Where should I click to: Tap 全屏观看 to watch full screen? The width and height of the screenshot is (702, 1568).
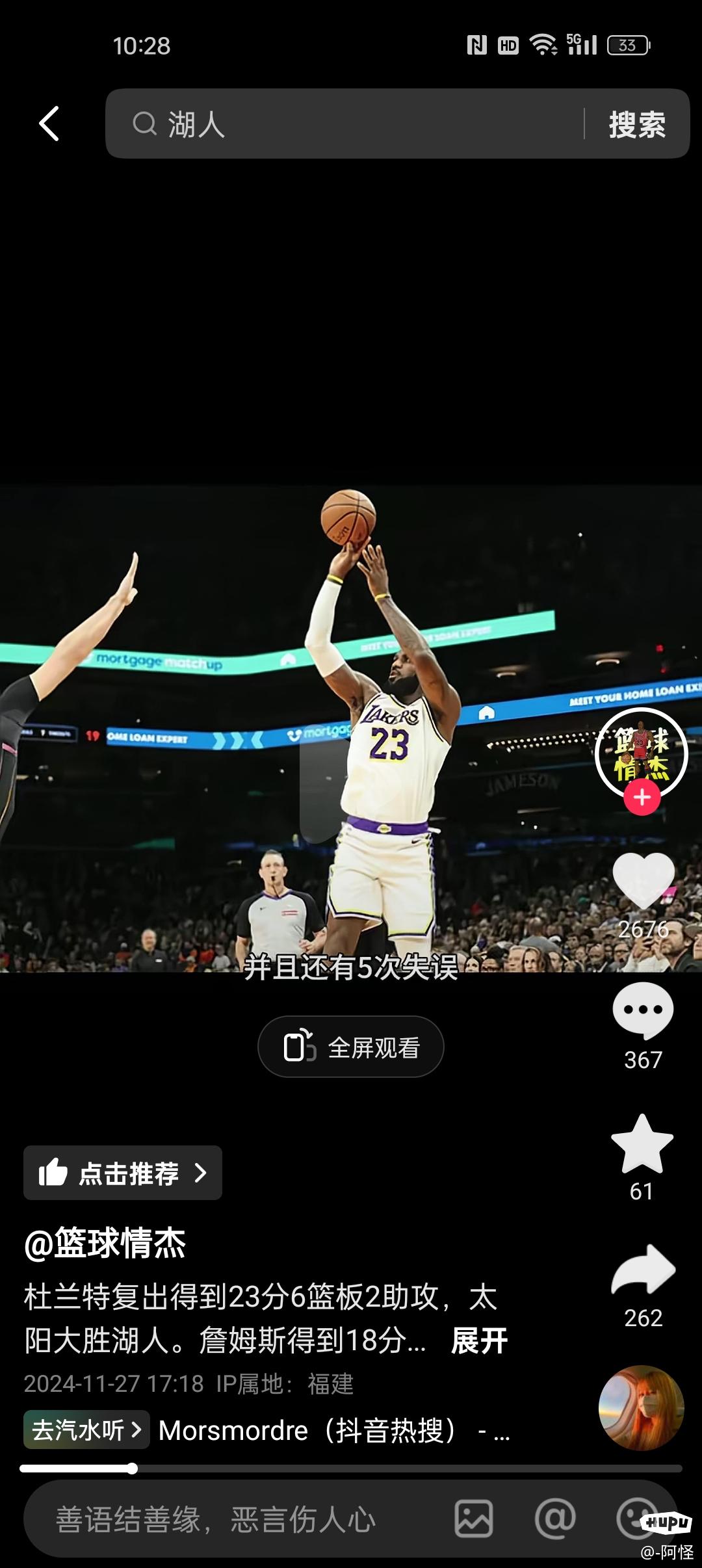click(351, 1047)
